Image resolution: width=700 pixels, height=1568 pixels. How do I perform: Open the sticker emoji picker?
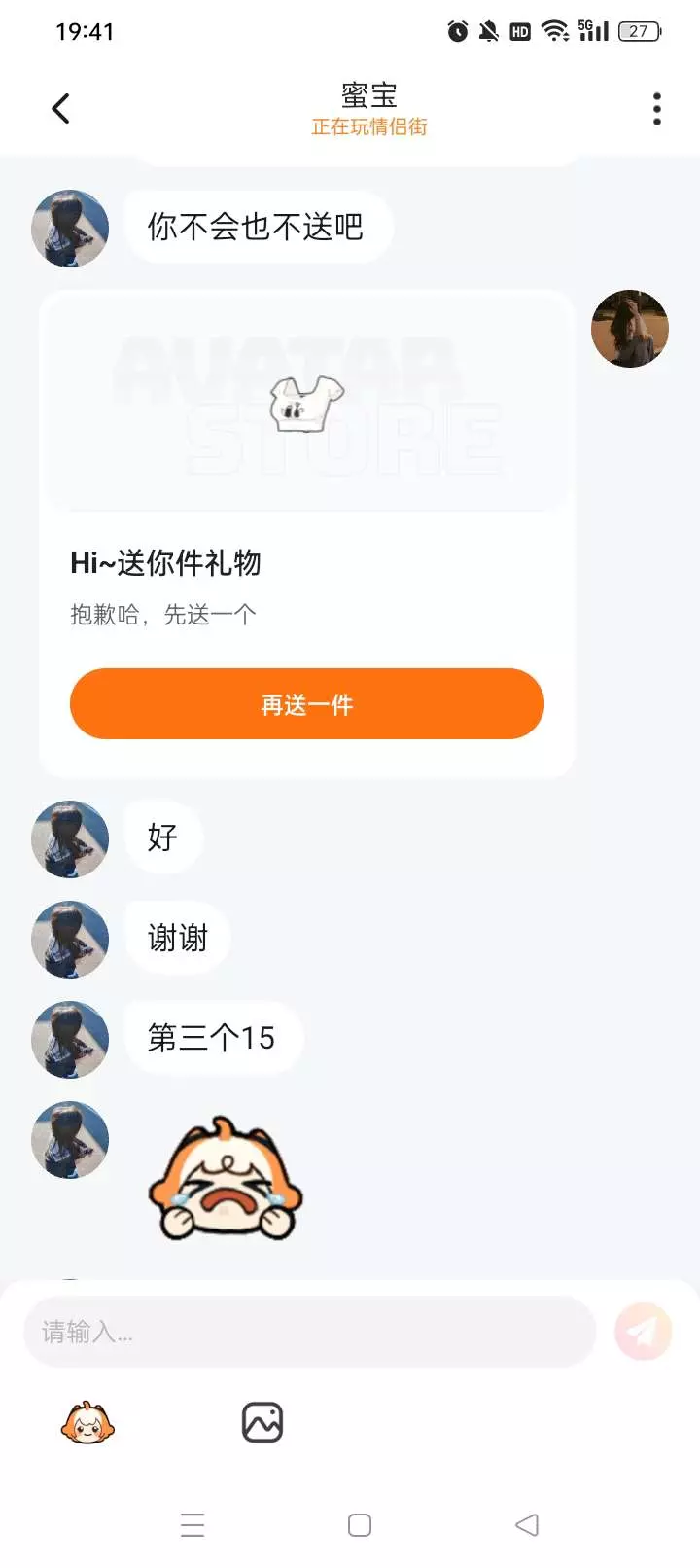tap(87, 1423)
